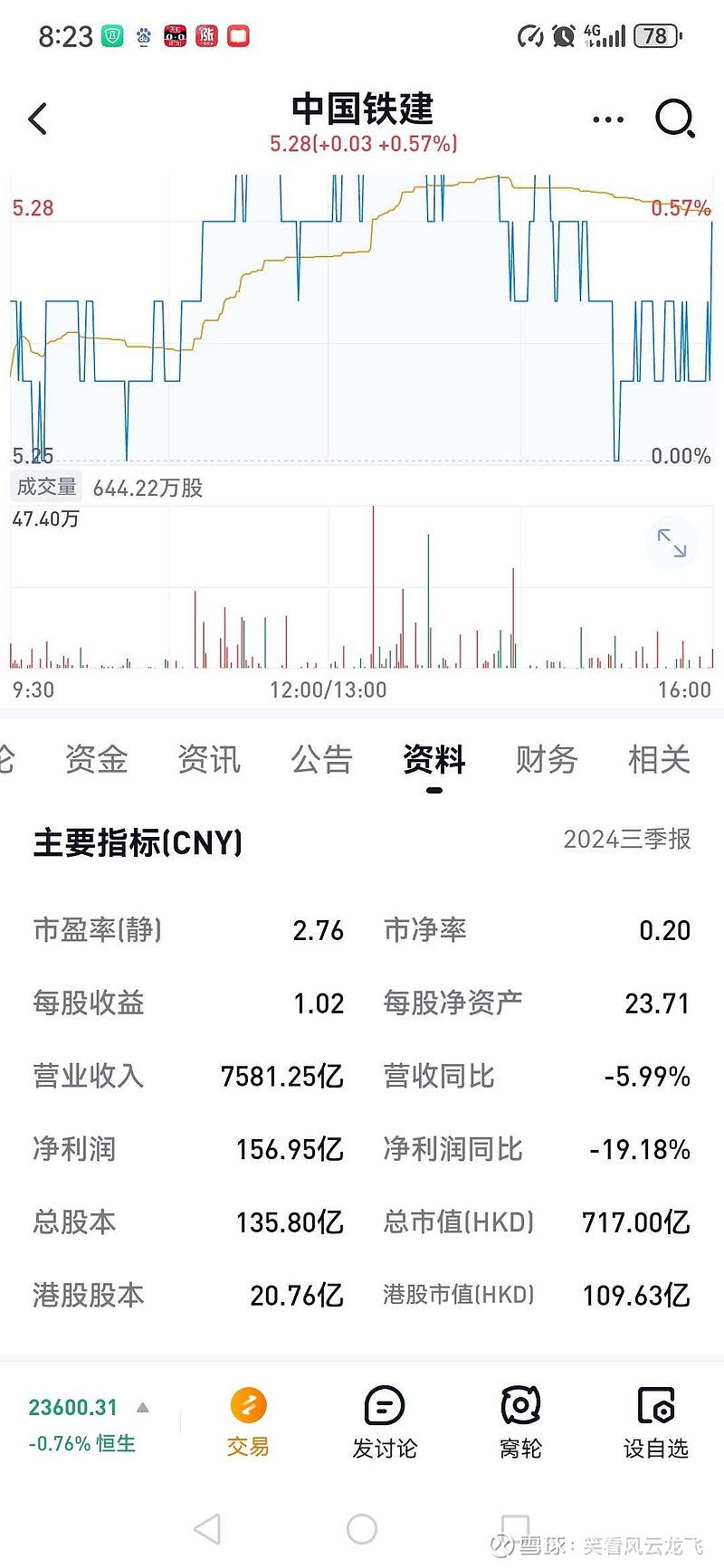
Task: Tap the battery indicator showing 78
Action: (x=654, y=36)
